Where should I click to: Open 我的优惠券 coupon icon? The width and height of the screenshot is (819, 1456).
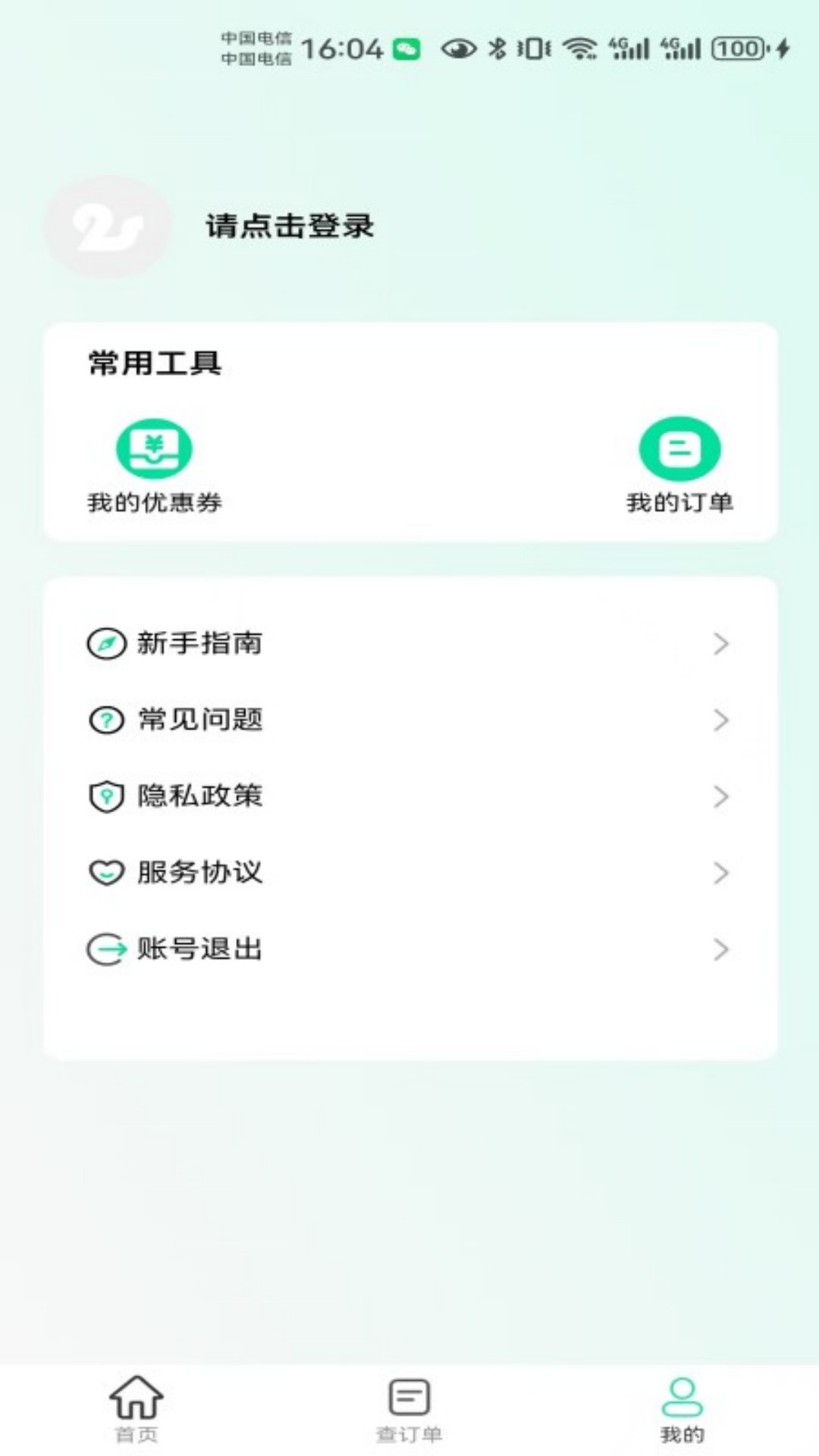tap(154, 449)
